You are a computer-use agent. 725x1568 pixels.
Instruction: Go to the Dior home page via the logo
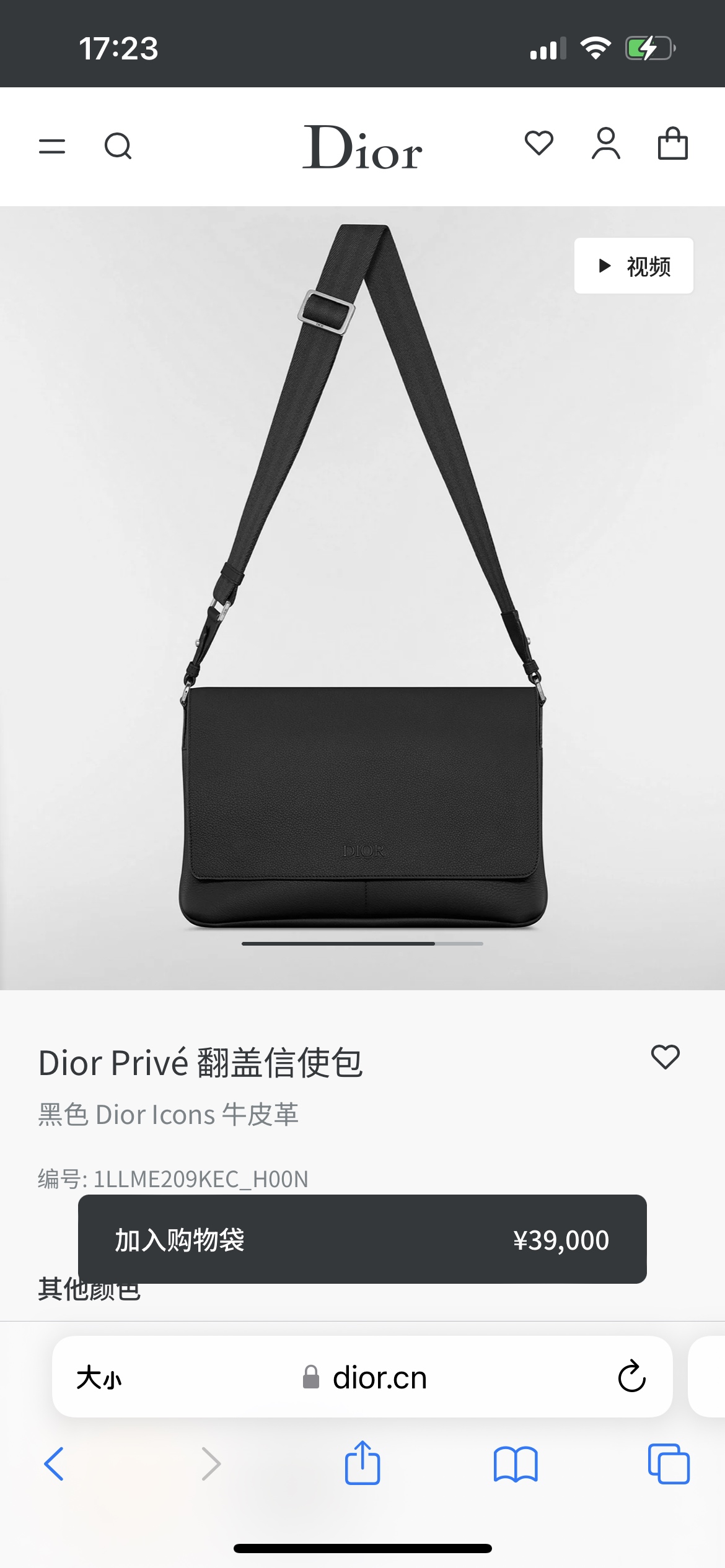362,147
